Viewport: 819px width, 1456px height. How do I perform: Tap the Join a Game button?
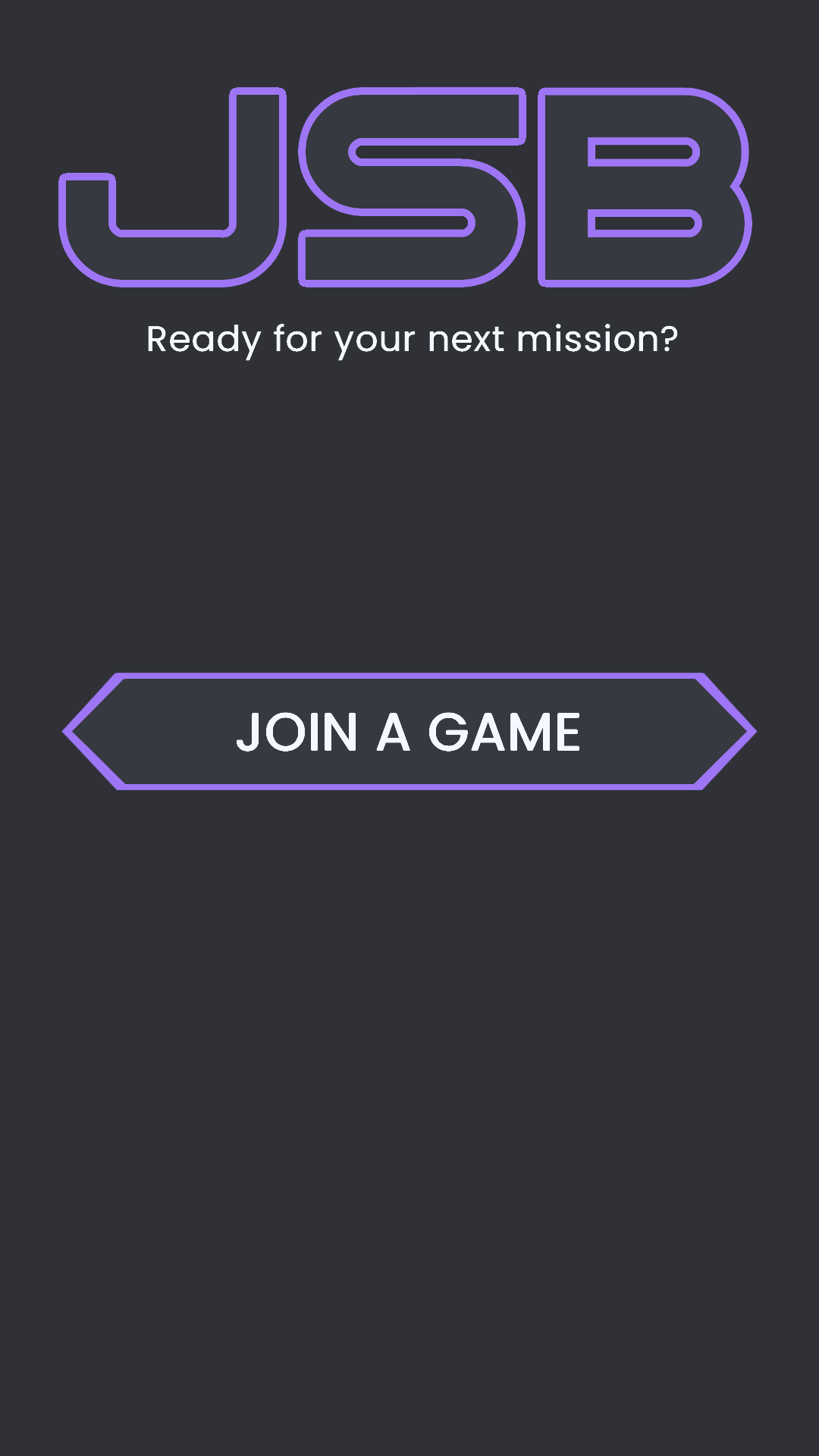click(x=409, y=732)
